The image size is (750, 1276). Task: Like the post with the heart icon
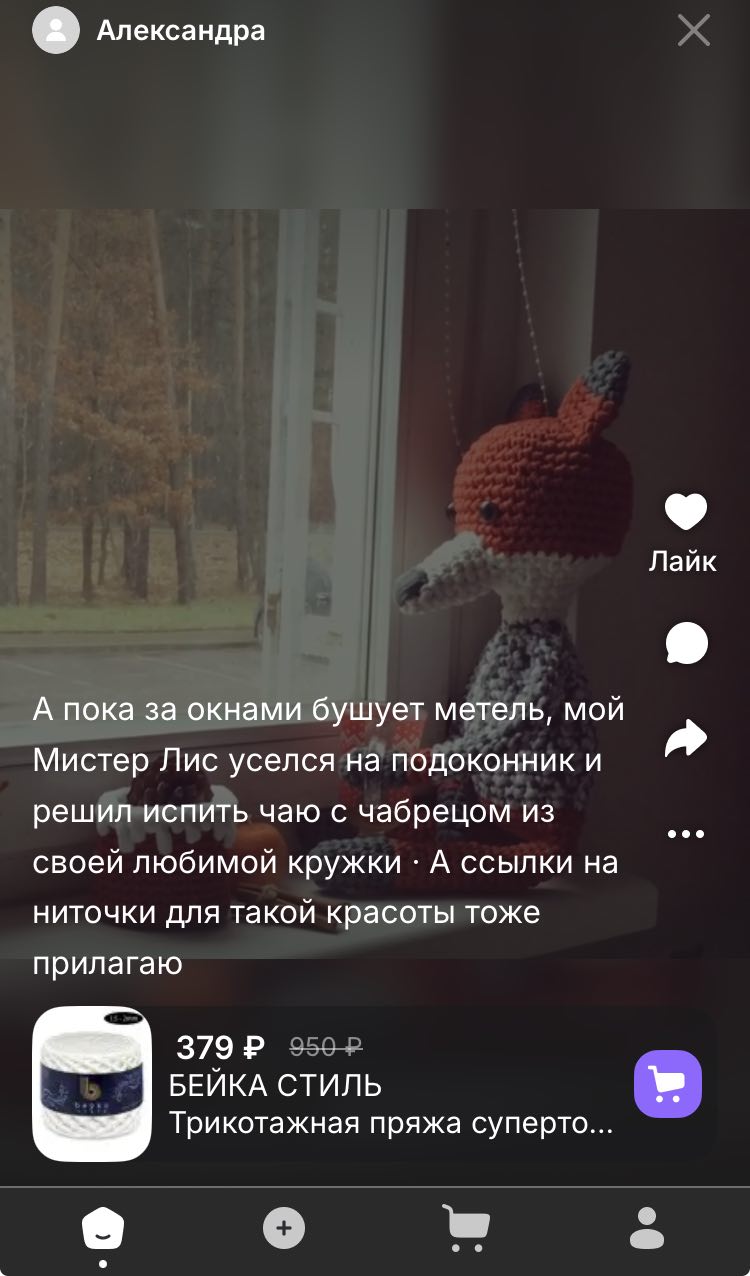coord(685,513)
